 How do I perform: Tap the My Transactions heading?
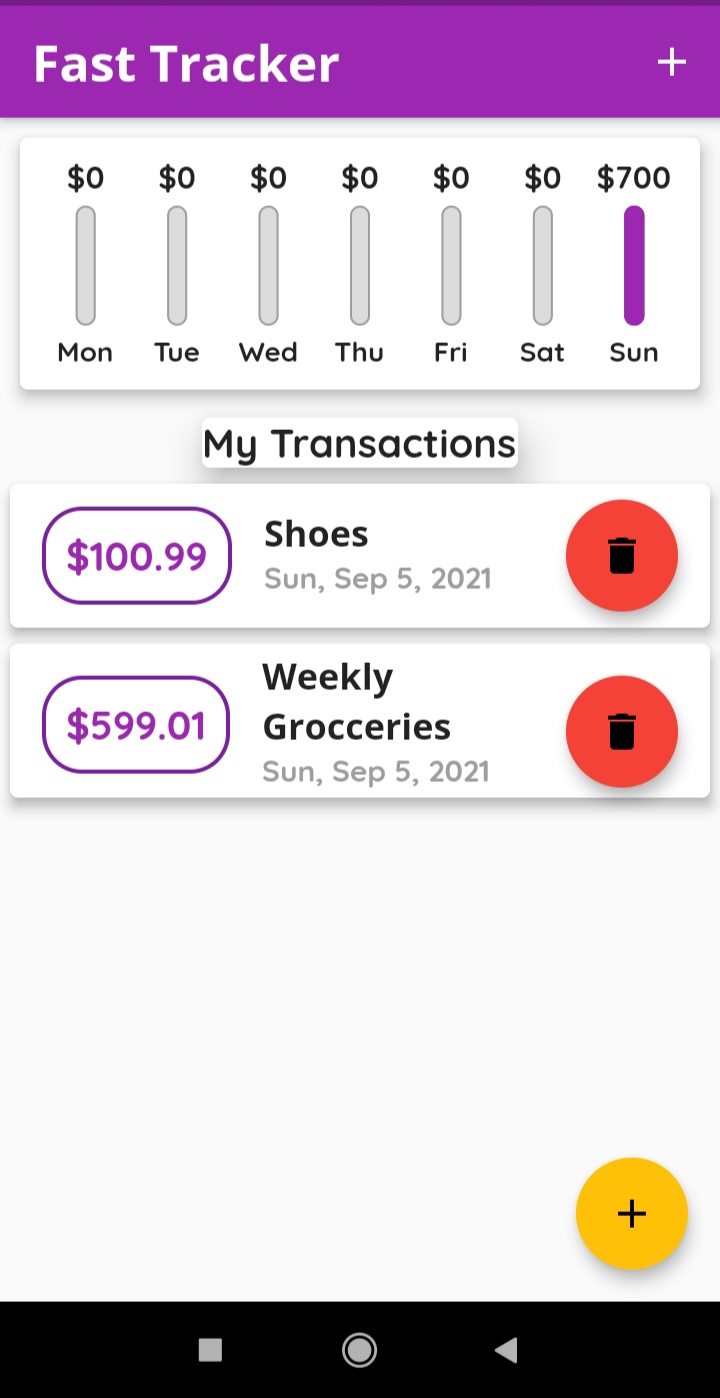pos(359,442)
